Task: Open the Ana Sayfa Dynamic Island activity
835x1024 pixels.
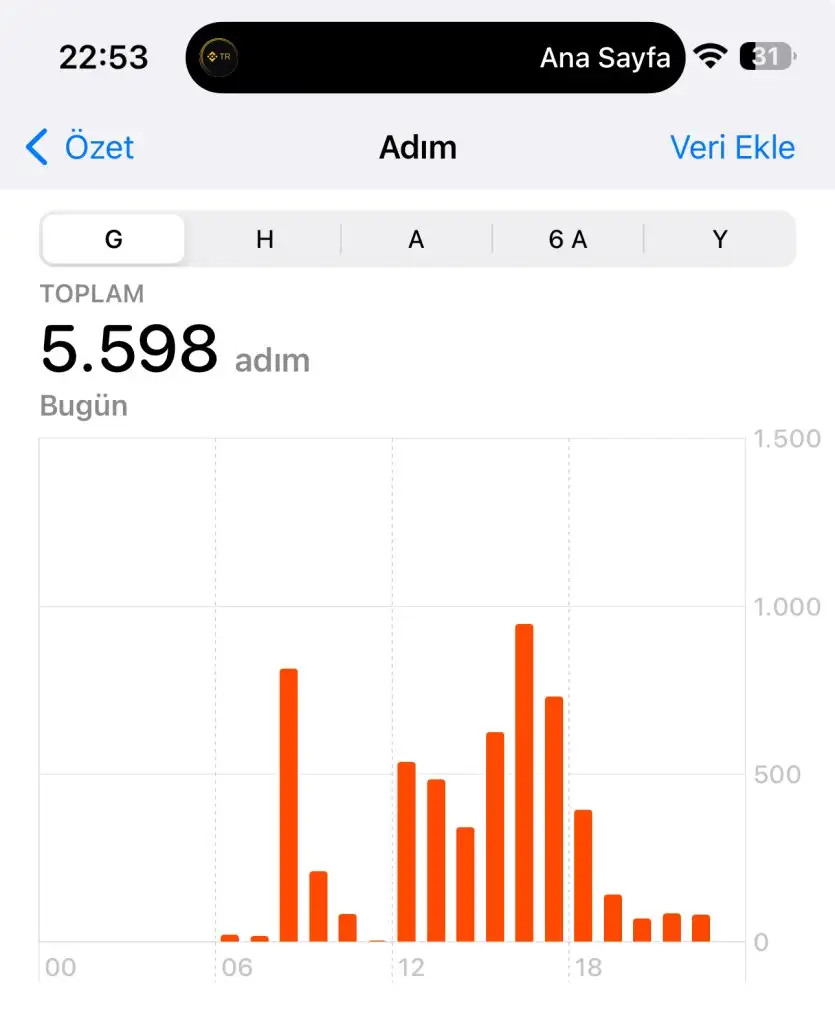Action: (436, 58)
